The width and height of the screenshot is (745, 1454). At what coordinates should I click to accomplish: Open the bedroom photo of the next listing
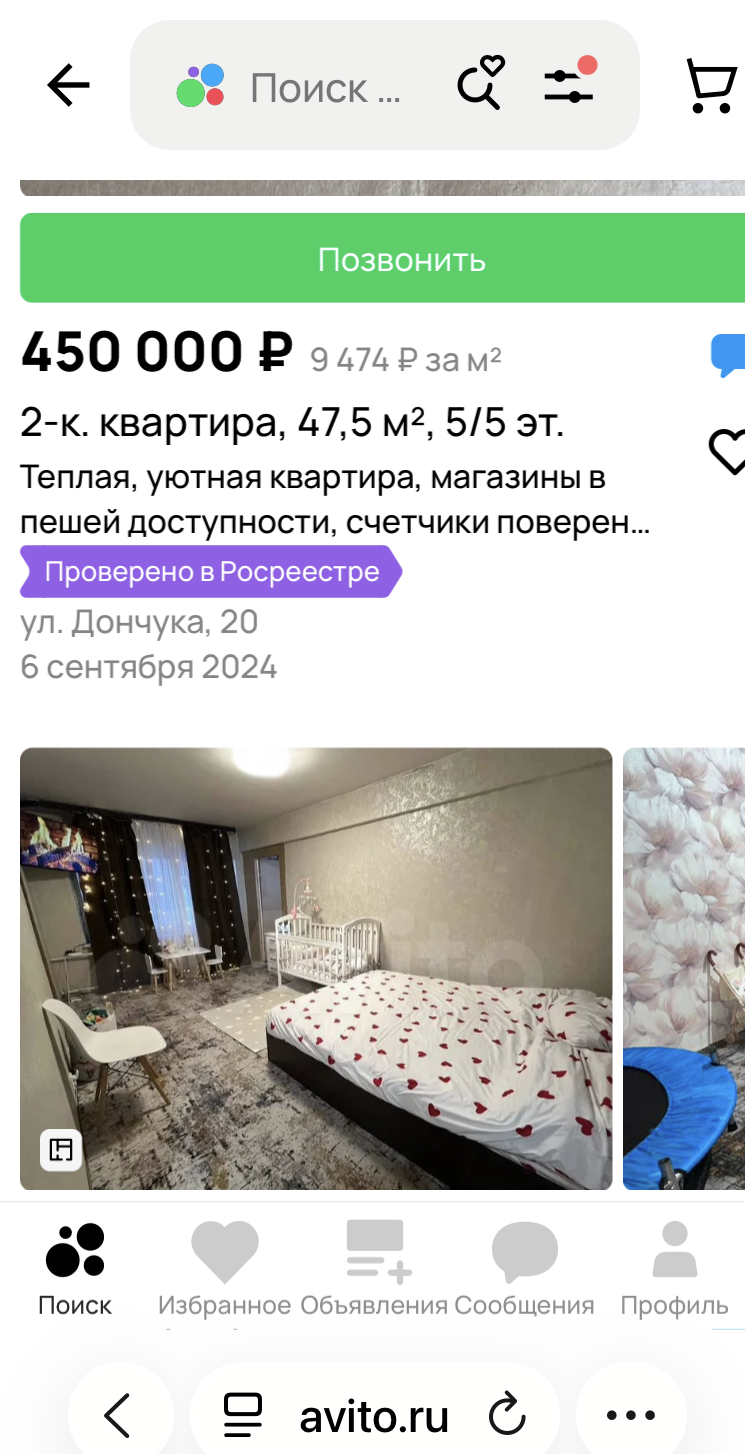pos(316,968)
